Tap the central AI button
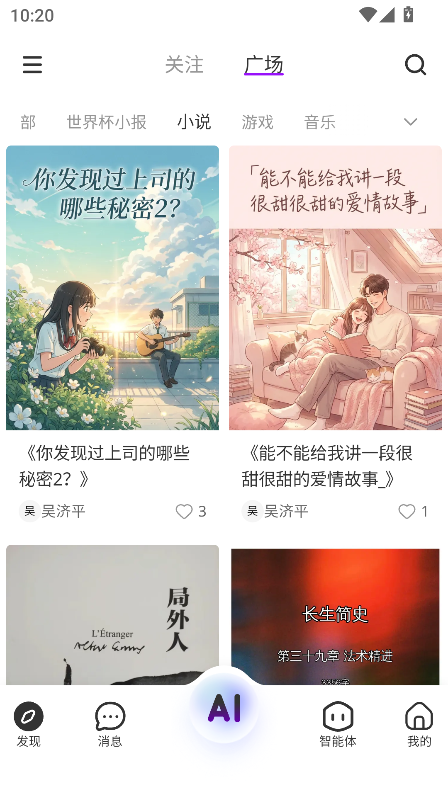 pos(224,707)
